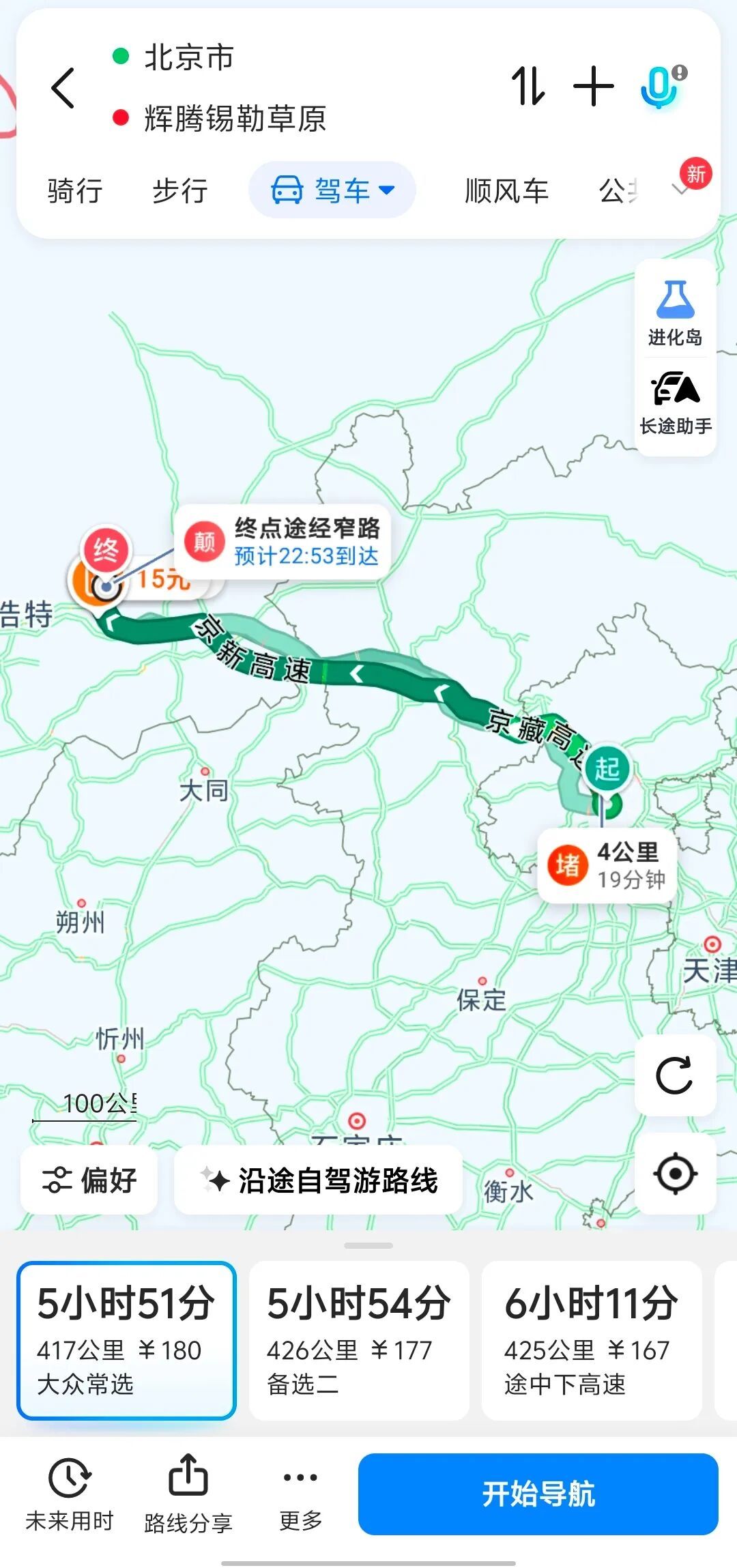Select the 5小时51分 大众常选 route

126,1340
